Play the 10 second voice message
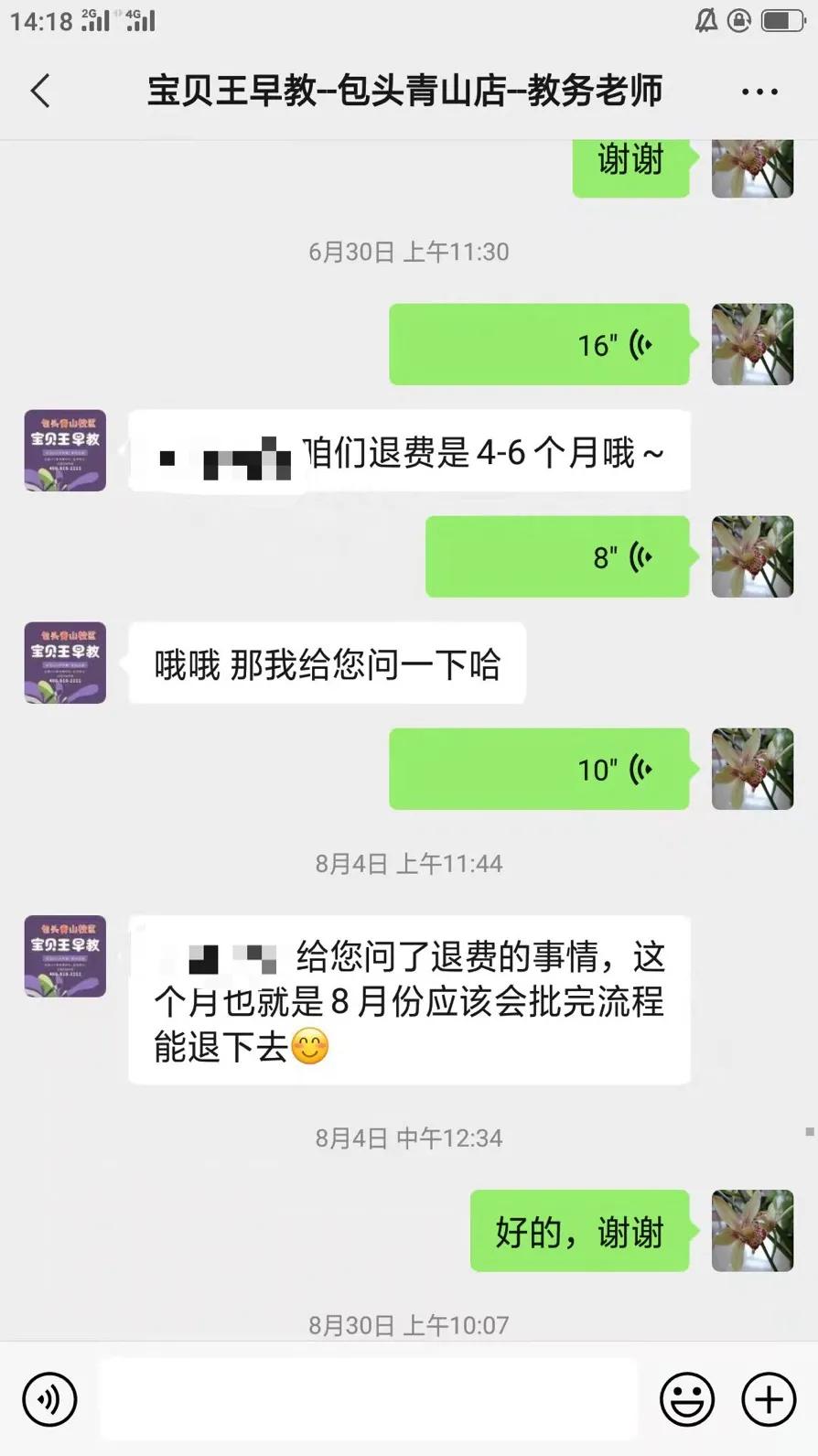This screenshot has width=818, height=1456. [540, 770]
